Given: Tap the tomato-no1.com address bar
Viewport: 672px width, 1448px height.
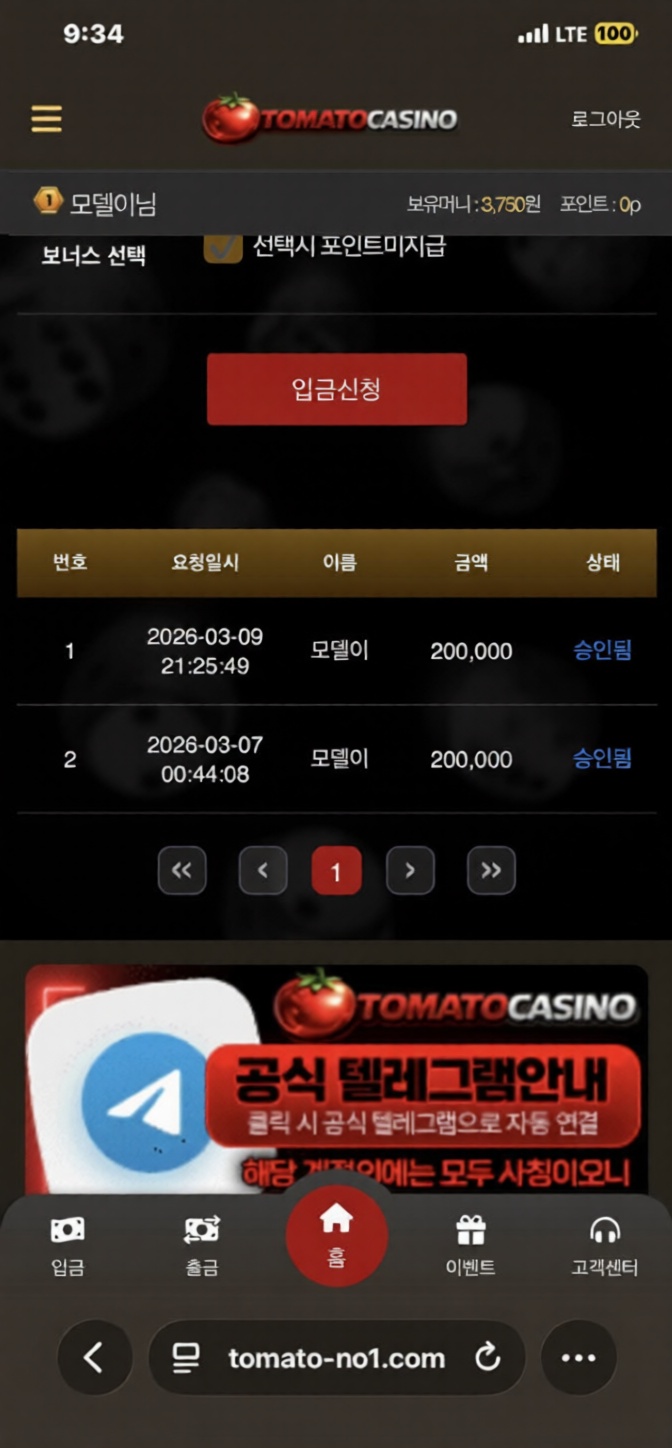Looking at the screenshot, I should tap(336, 1358).
